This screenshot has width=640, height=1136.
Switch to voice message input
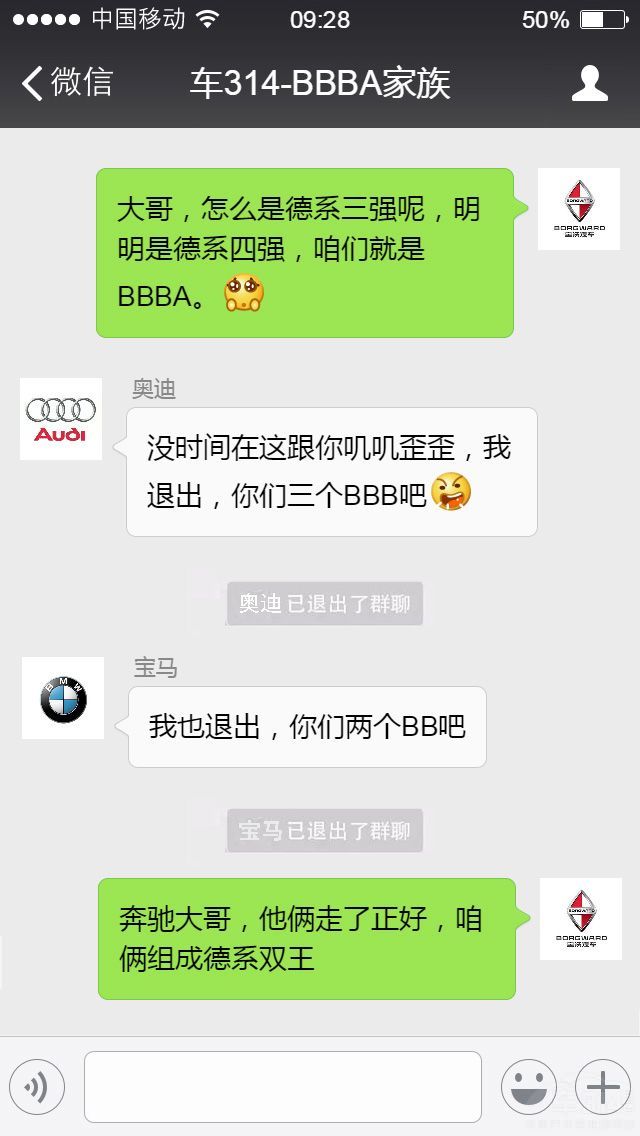click(x=37, y=1087)
